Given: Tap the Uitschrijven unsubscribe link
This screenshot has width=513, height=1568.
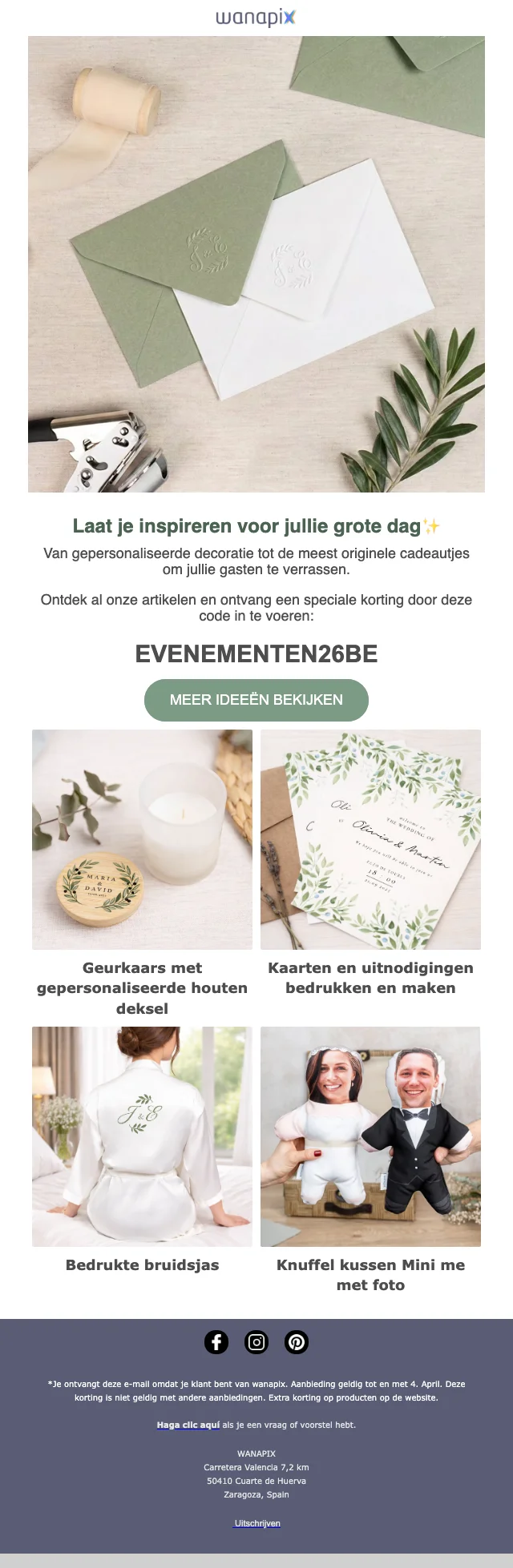Looking at the screenshot, I should point(257,1524).
